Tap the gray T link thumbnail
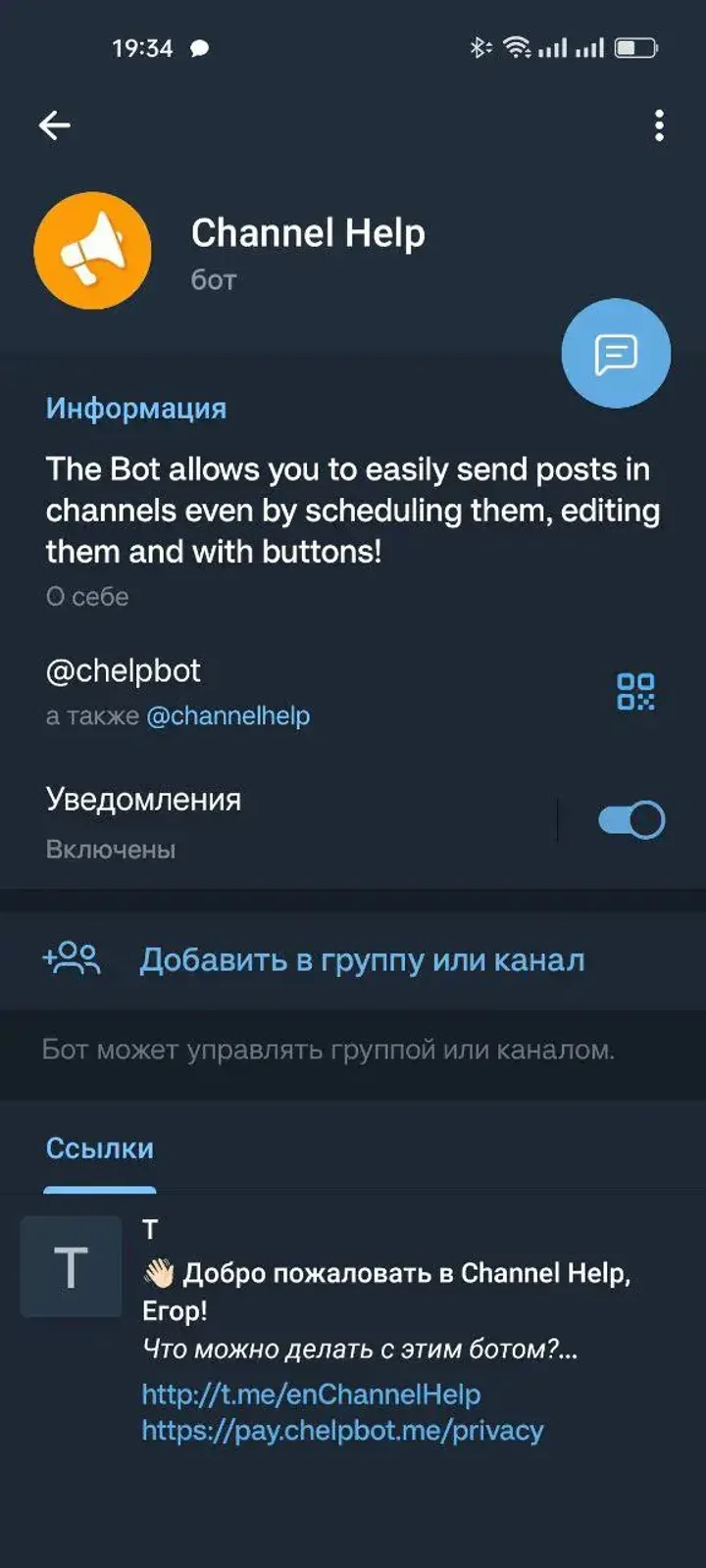The image size is (706, 1568). (x=72, y=1266)
